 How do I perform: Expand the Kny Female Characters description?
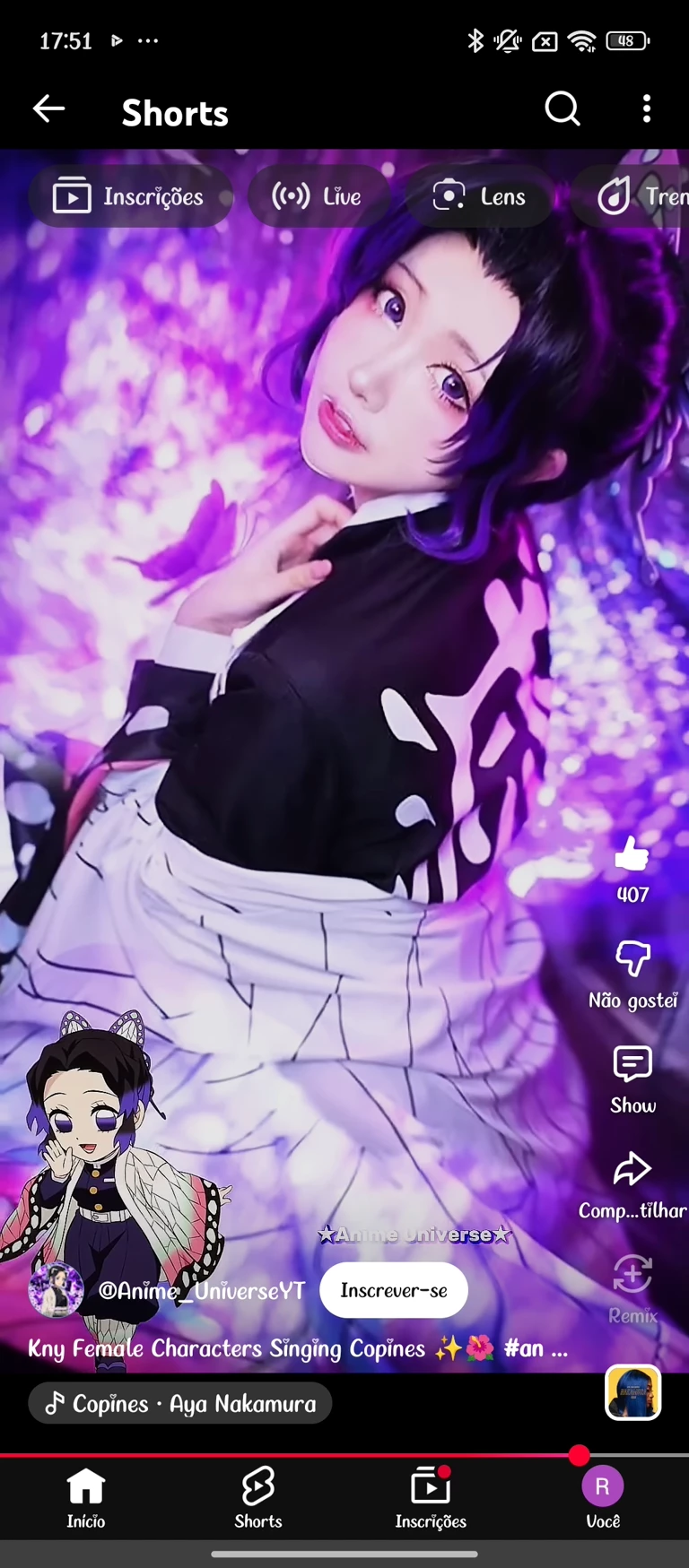tap(296, 1348)
